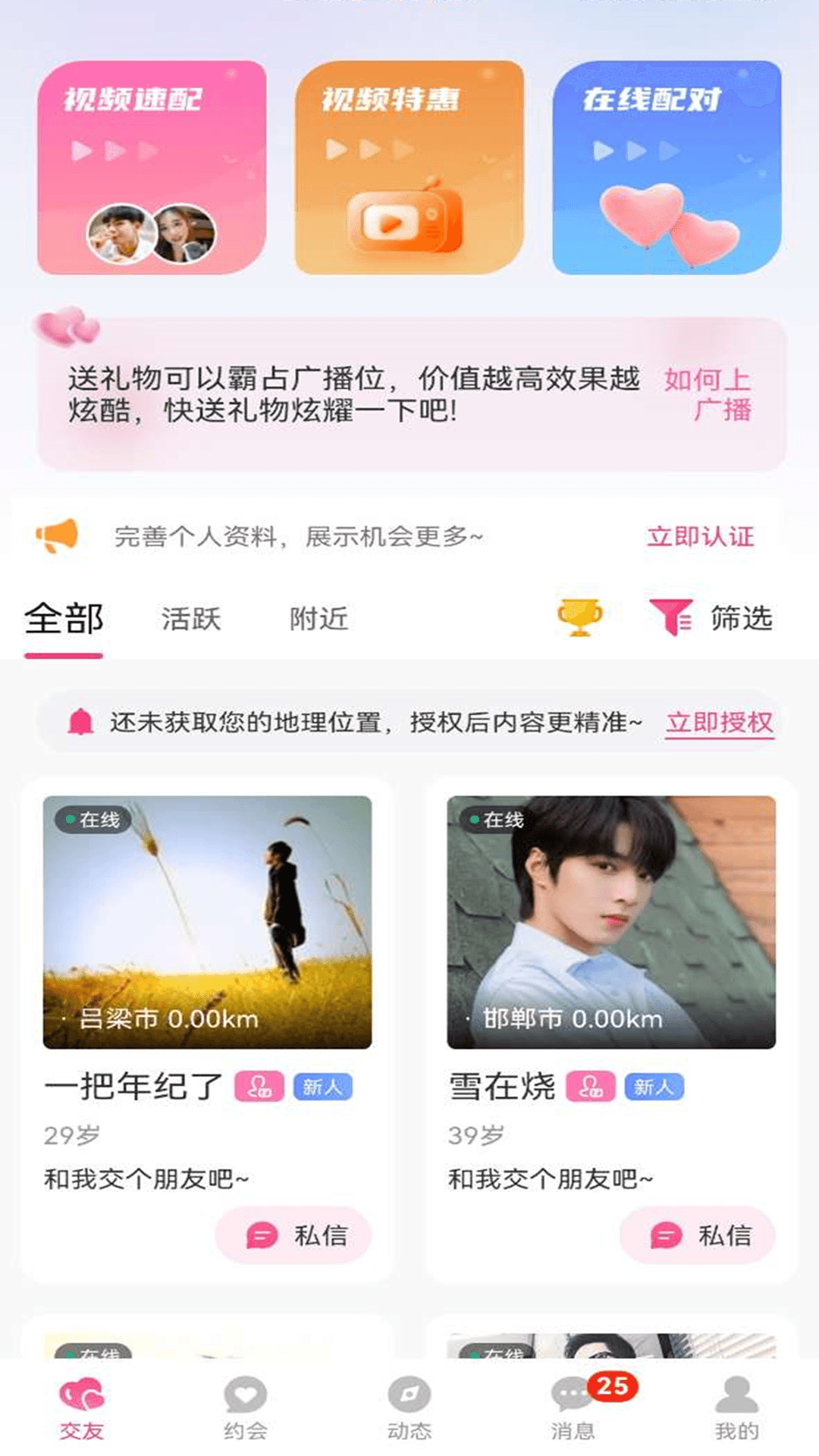Send 私信 to 一把年纪了

(x=294, y=1235)
